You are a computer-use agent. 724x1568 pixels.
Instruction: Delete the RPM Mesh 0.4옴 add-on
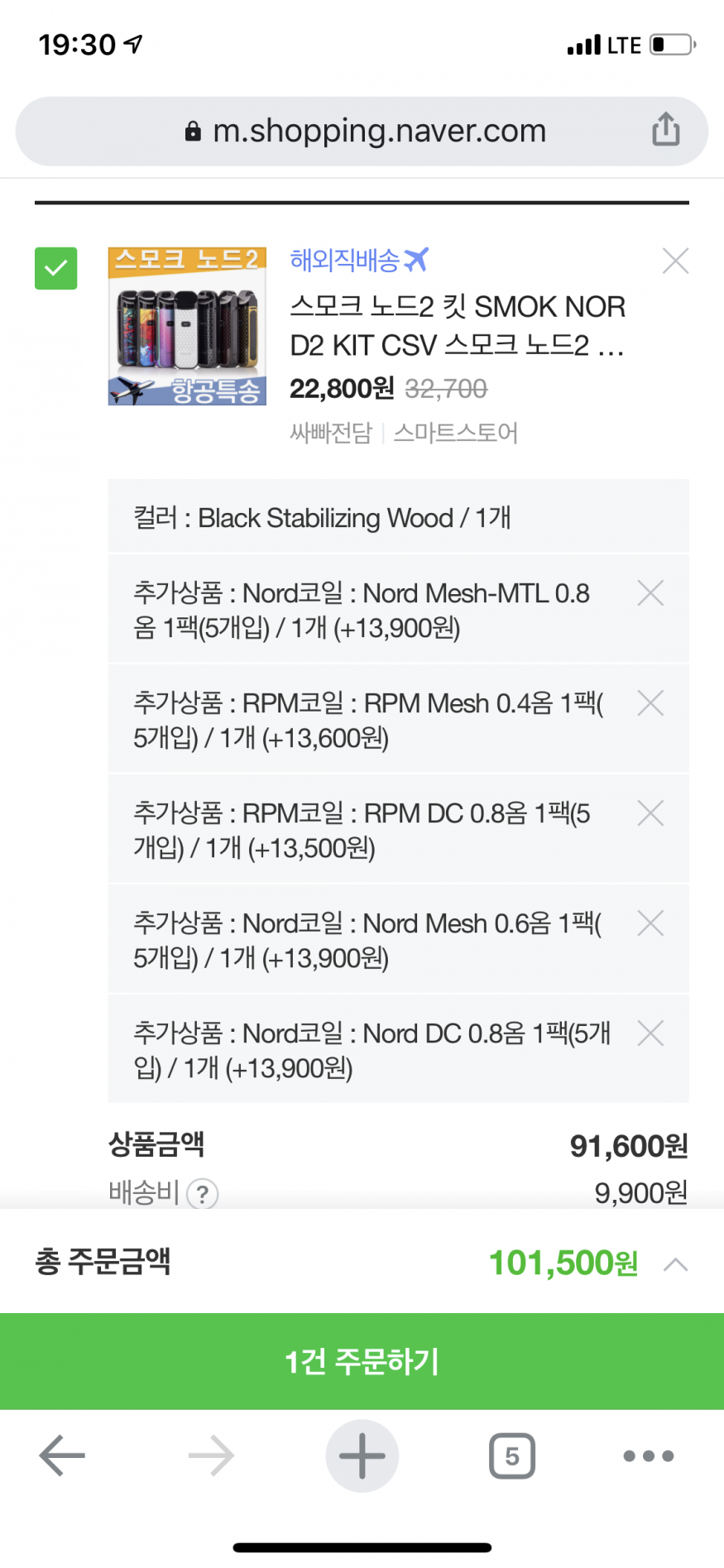coord(650,702)
